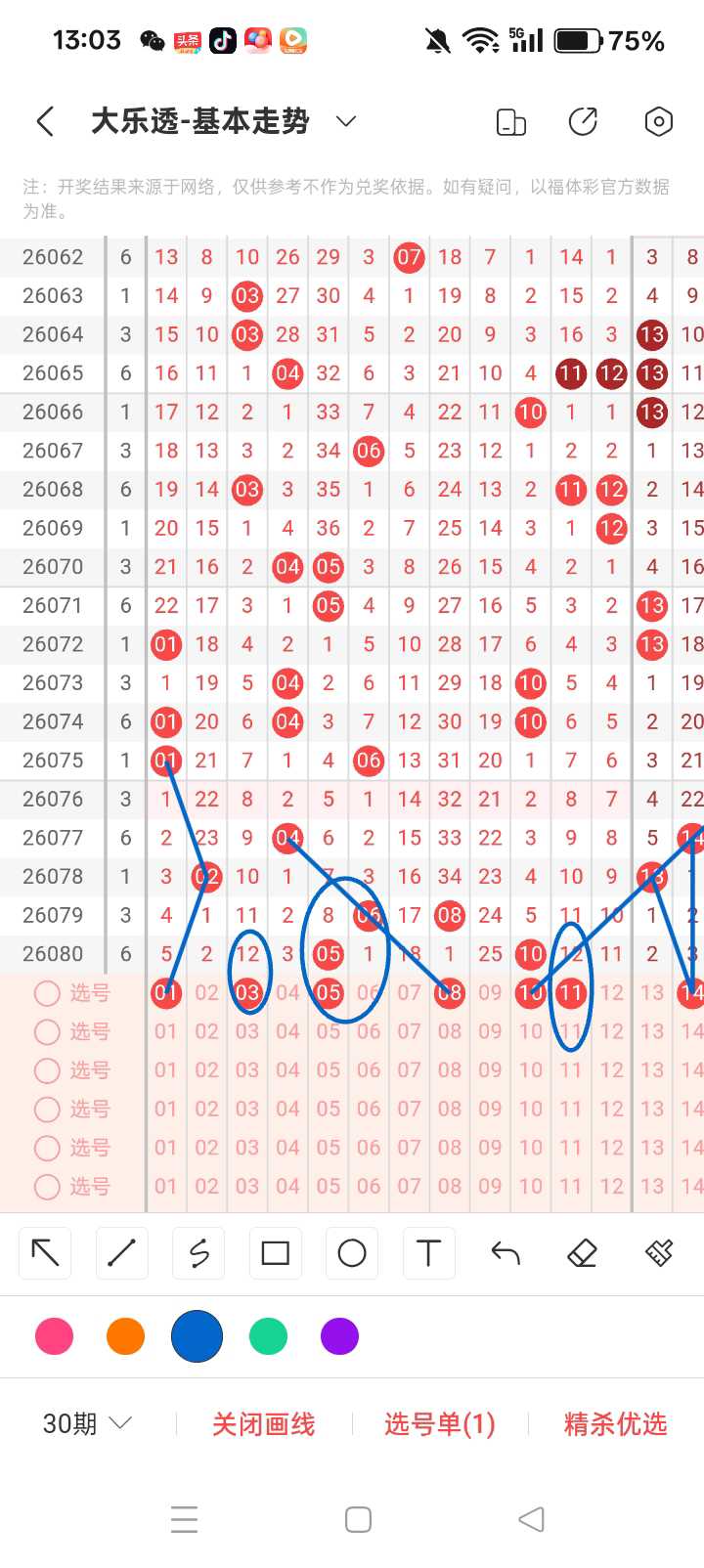
Task: Open the 30期 period dropdown
Action: click(x=87, y=1423)
